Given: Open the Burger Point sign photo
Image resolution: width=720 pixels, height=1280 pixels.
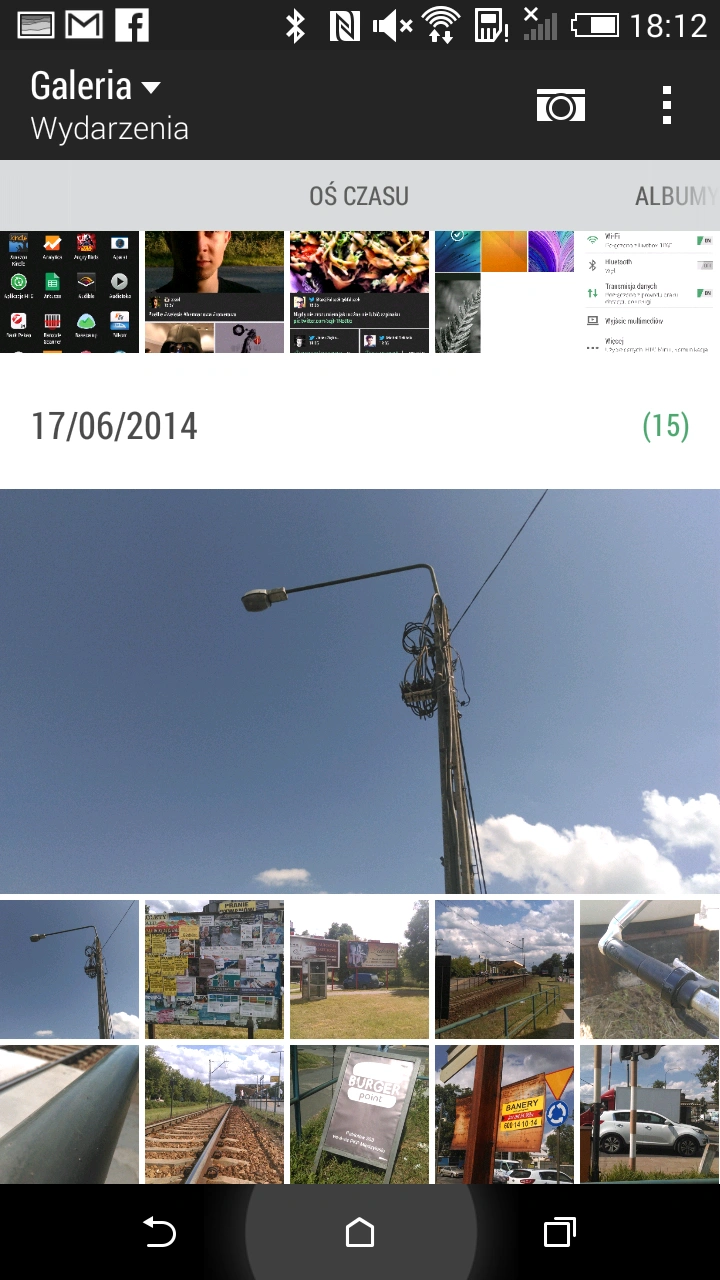Looking at the screenshot, I should pyautogui.click(x=359, y=1114).
